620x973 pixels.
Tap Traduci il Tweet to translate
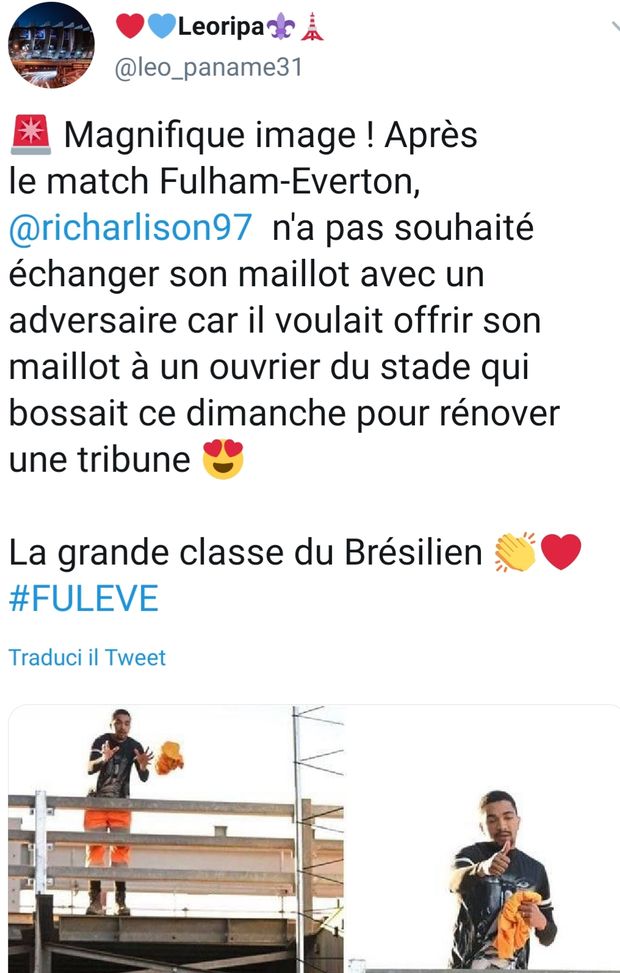(x=87, y=657)
